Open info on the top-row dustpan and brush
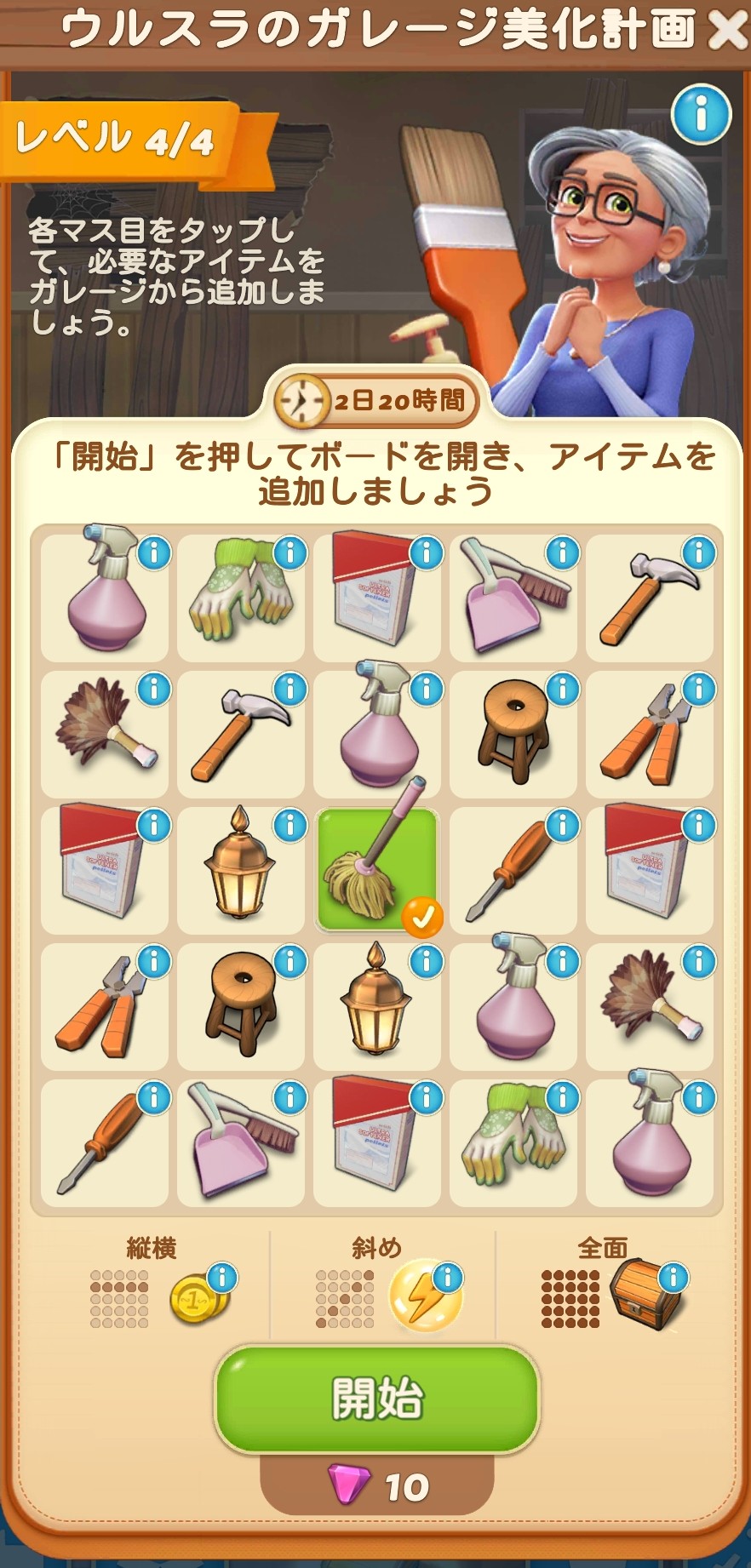The image size is (751, 1568). coord(563,553)
